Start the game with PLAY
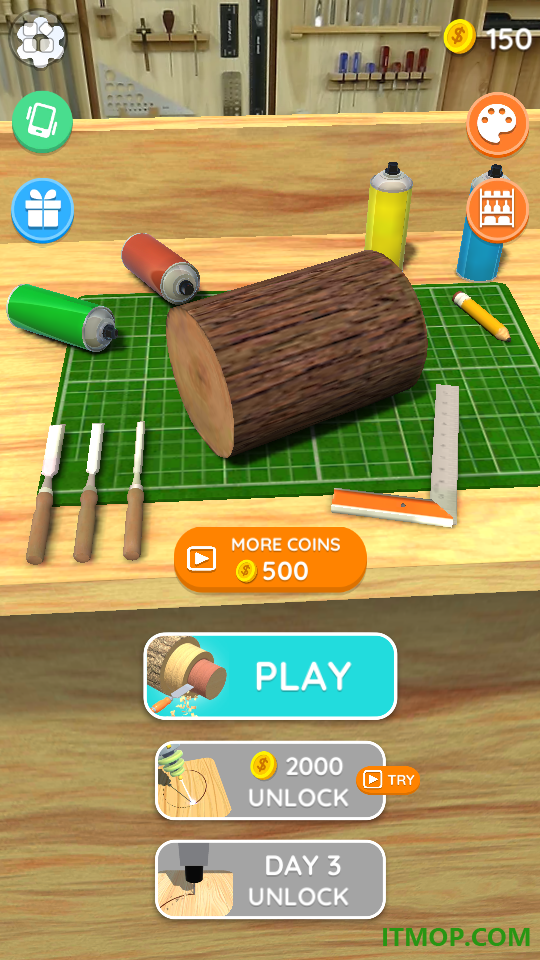Viewport: 540px width, 960px height. tap(270, 676)
